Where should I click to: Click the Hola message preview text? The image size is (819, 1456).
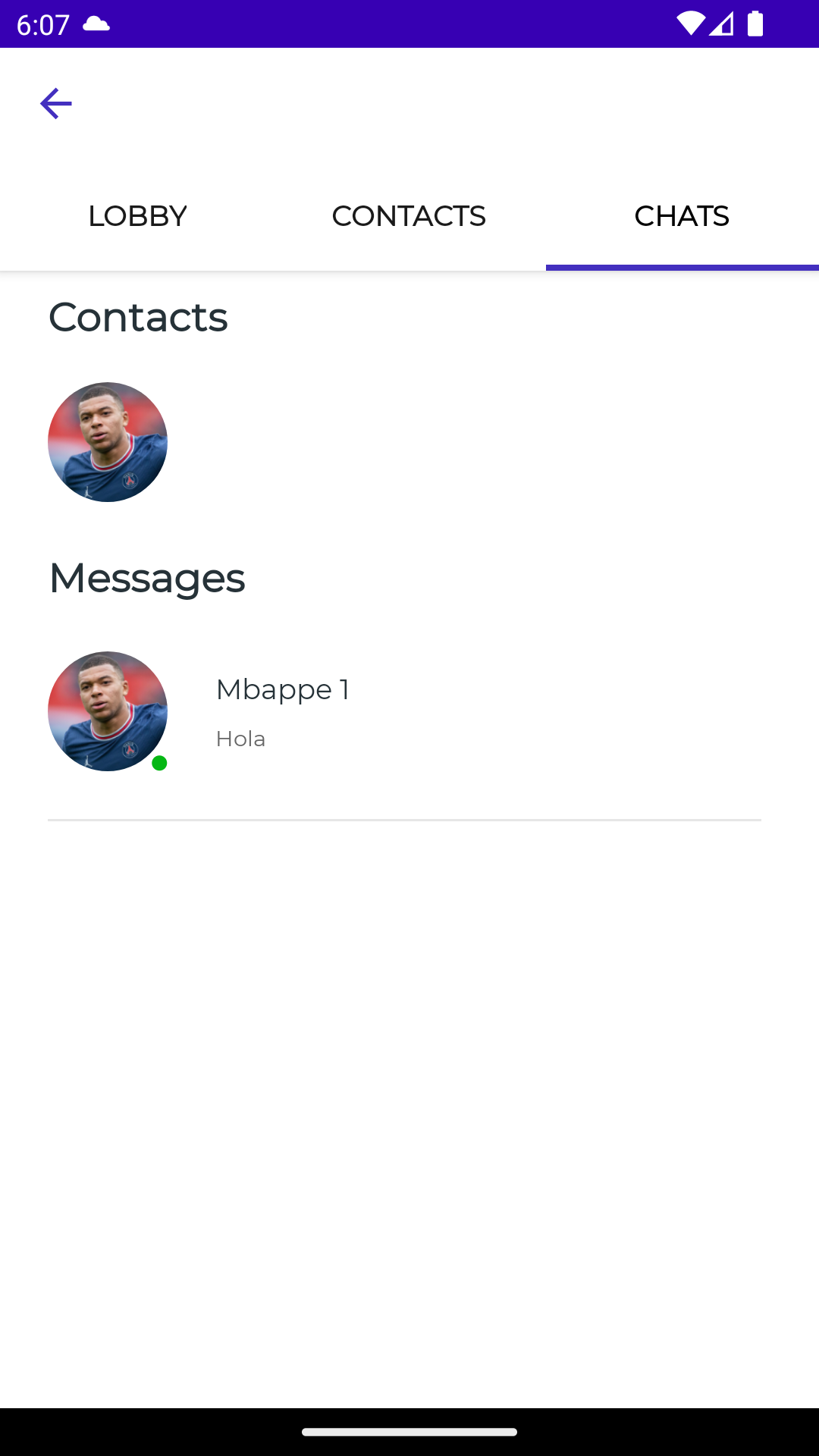(240, 738)
